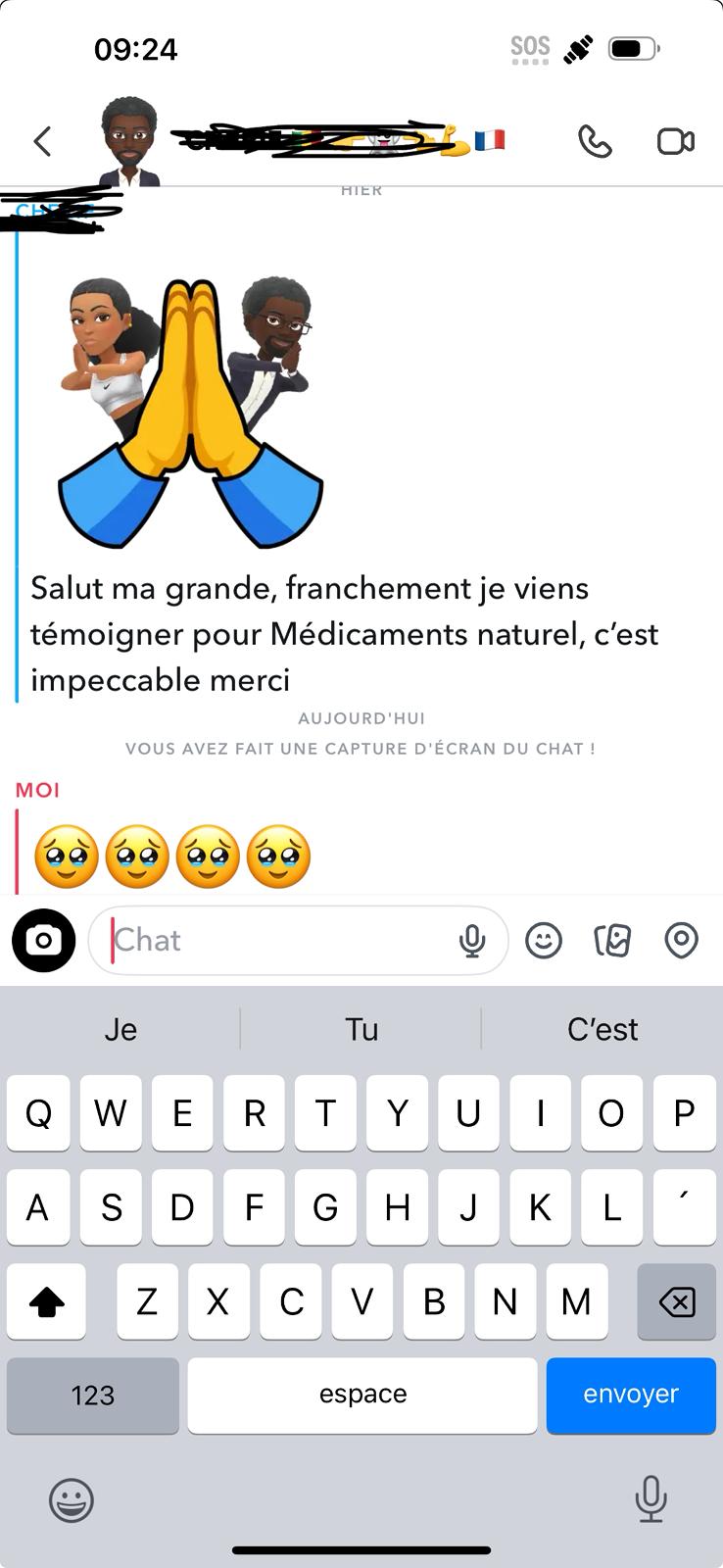Focus the Chat text field
The height and width of the screenshot is (1568, 723).
[x=279, y=941]
